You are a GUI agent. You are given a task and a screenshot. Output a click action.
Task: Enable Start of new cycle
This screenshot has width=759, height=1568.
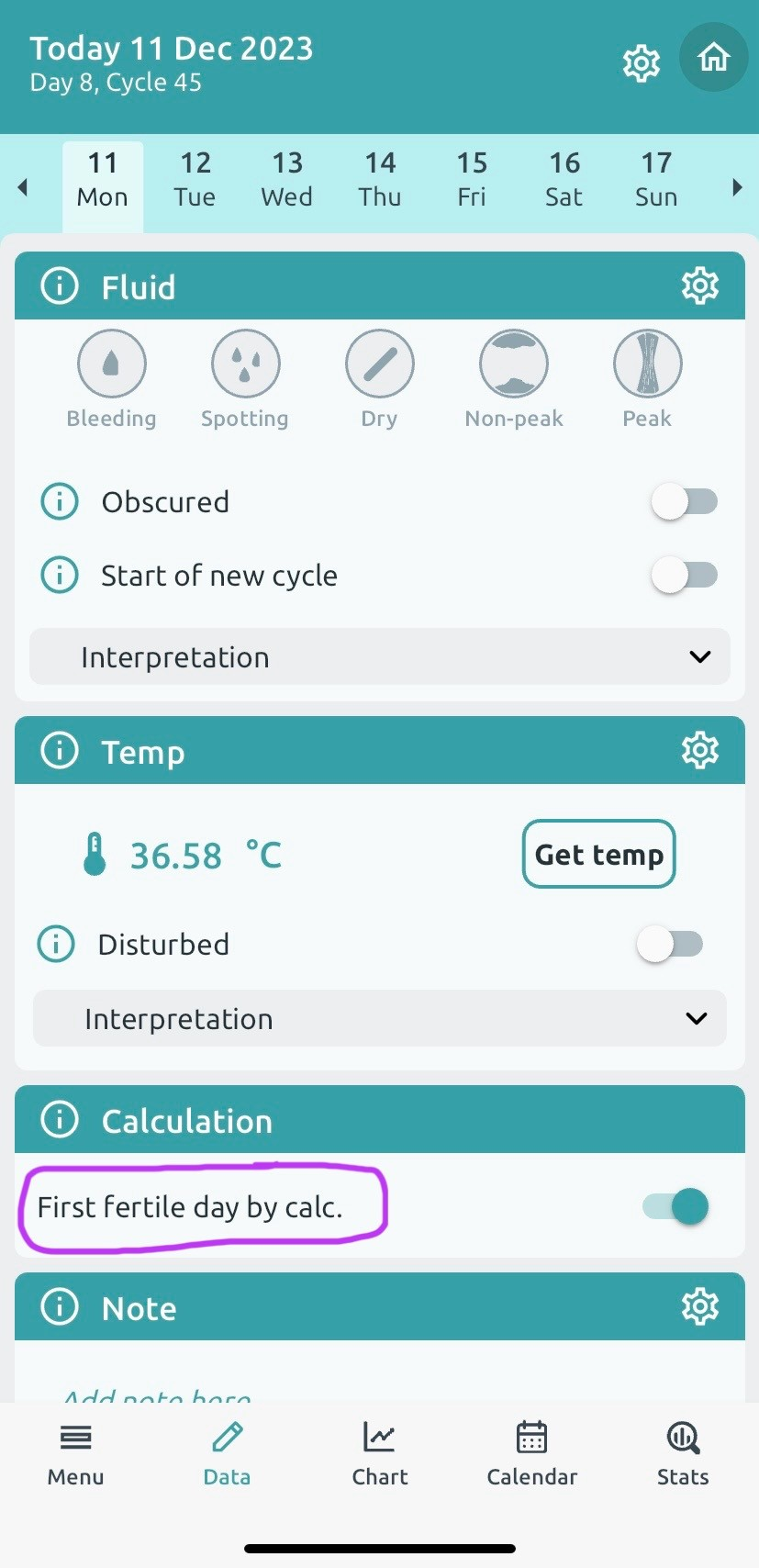[x=685, y=575]
